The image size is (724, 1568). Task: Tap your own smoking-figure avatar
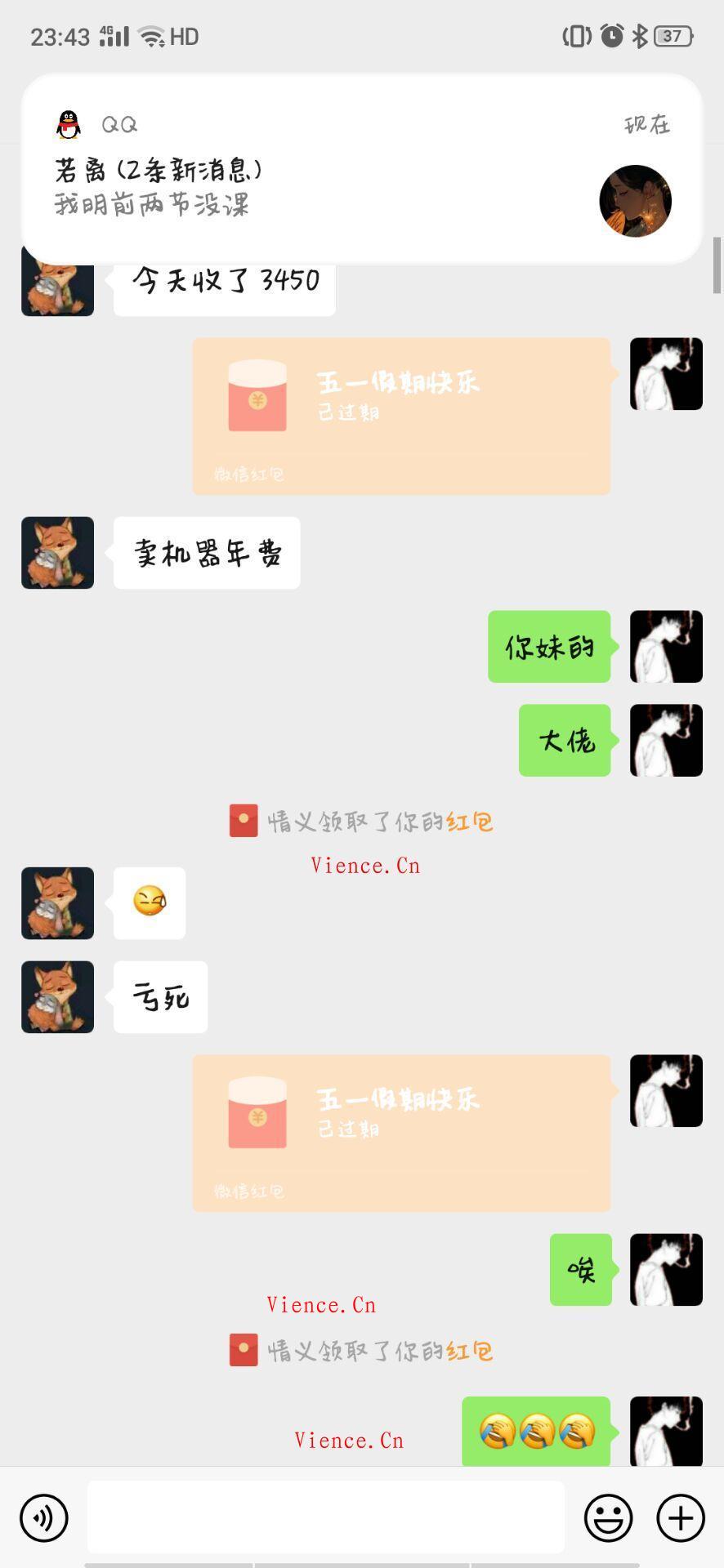point(666,647)
